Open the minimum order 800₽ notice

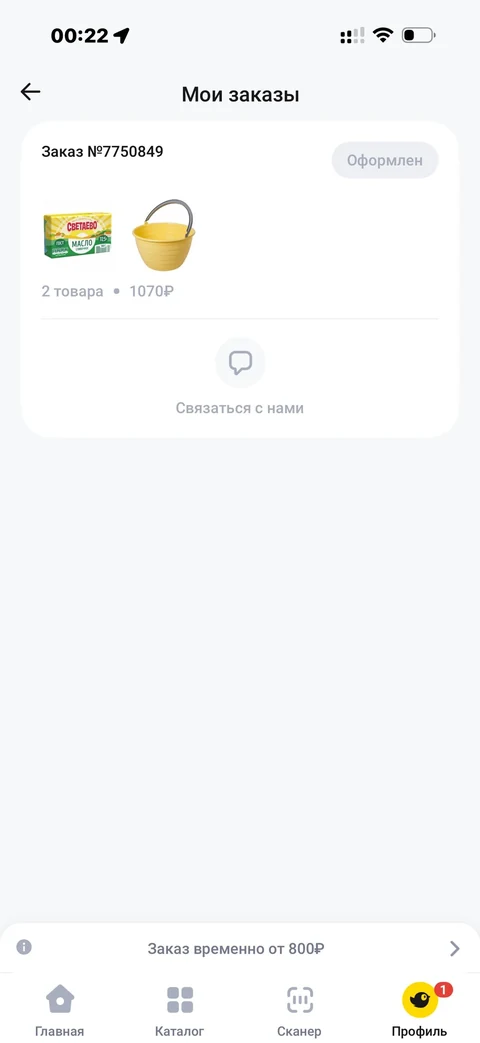pos(240,948)
